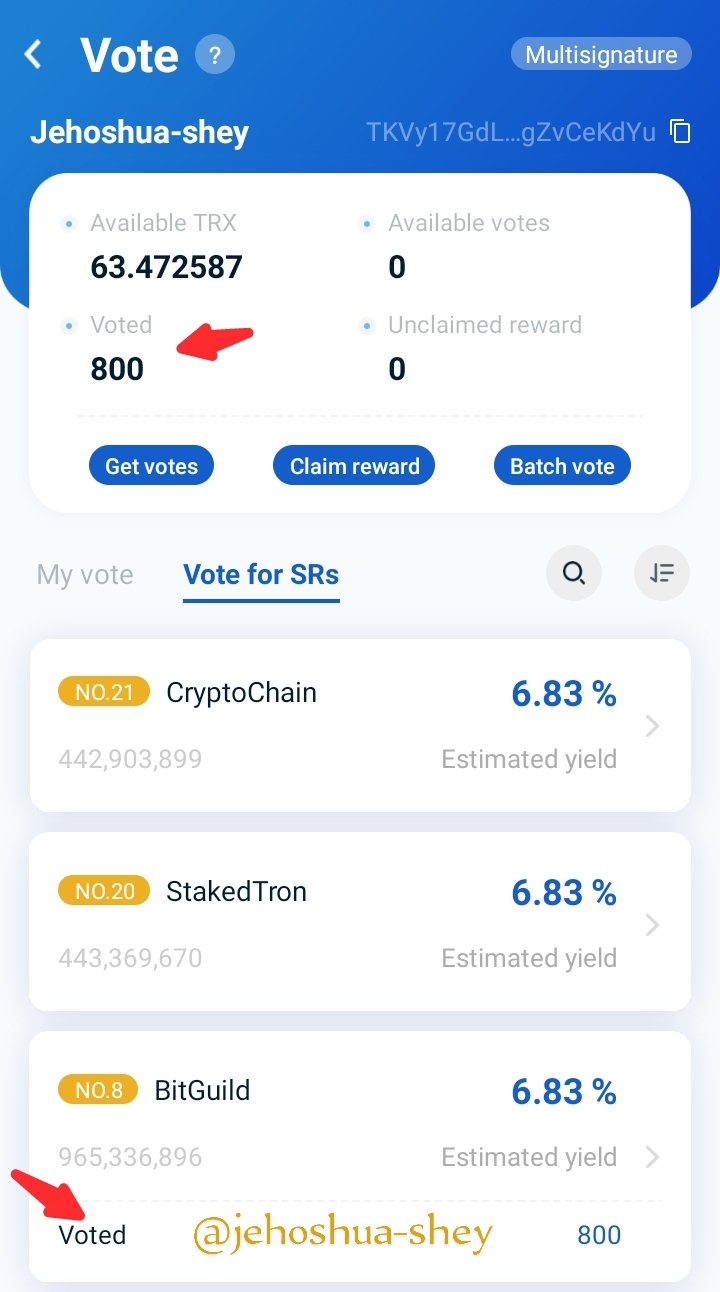Claim reward for voting
The image size is (720, 1292).
(x=354, y=466)
